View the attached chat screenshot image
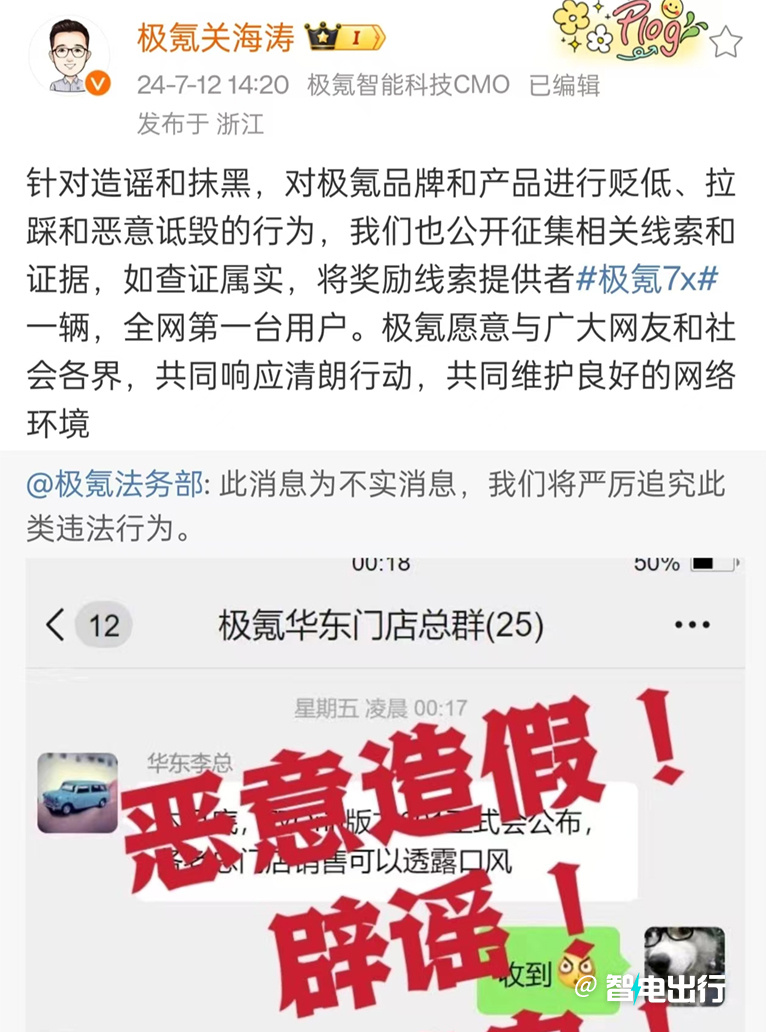The height and width of the screenshot is (1032, 766). [385, 790]
